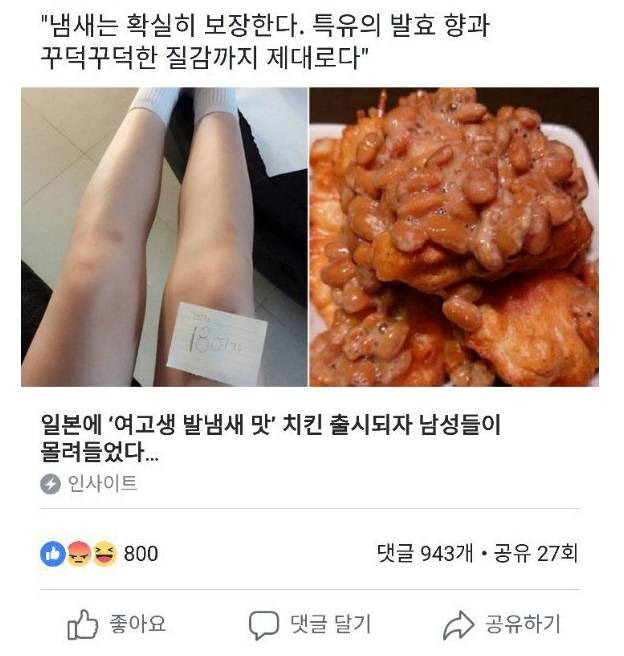The image size is (624, 656).
Task: View the 800 reactions list
Action: pyautogui.click(x=100, y=553)
